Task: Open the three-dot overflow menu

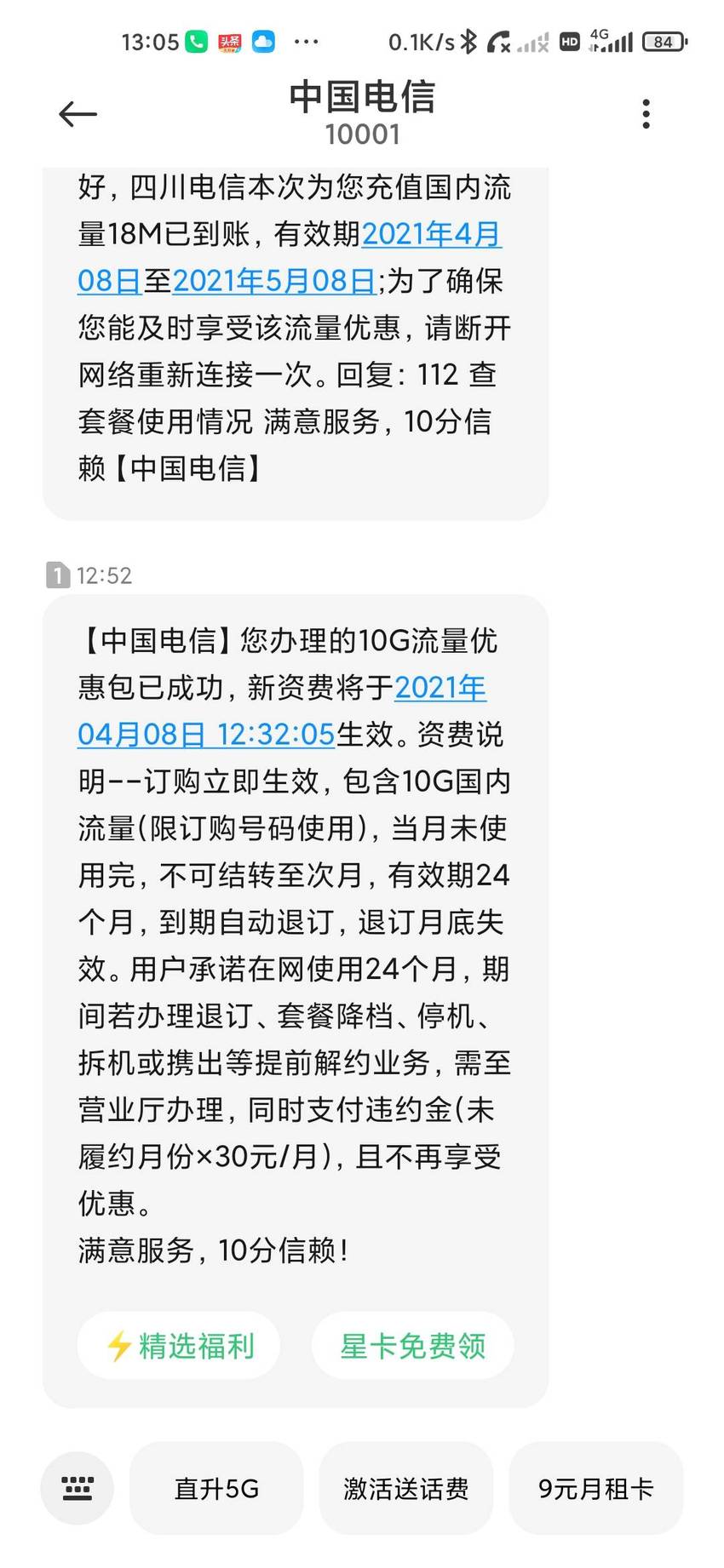Action: click(646, 114)
